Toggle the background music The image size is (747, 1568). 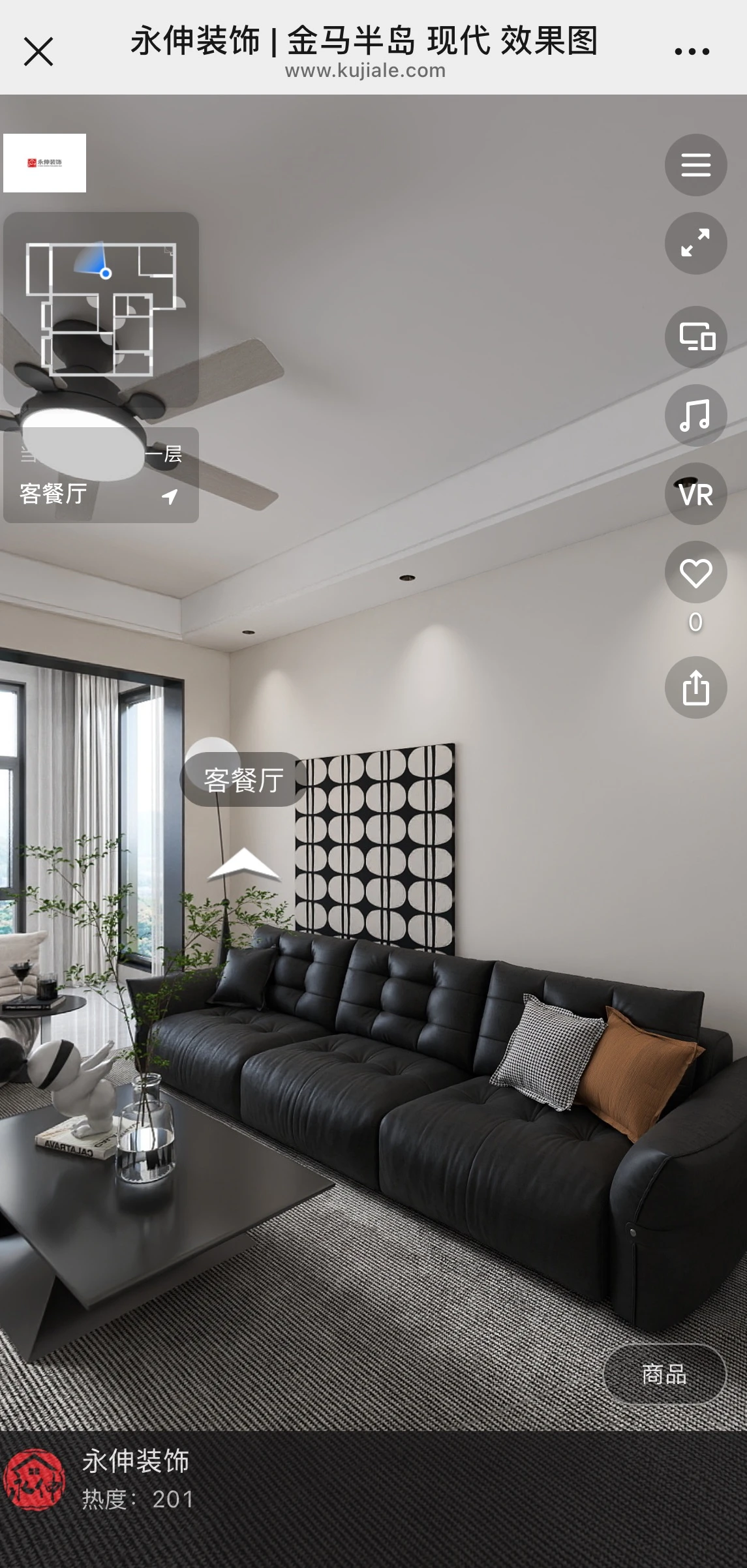coord(695,415)
